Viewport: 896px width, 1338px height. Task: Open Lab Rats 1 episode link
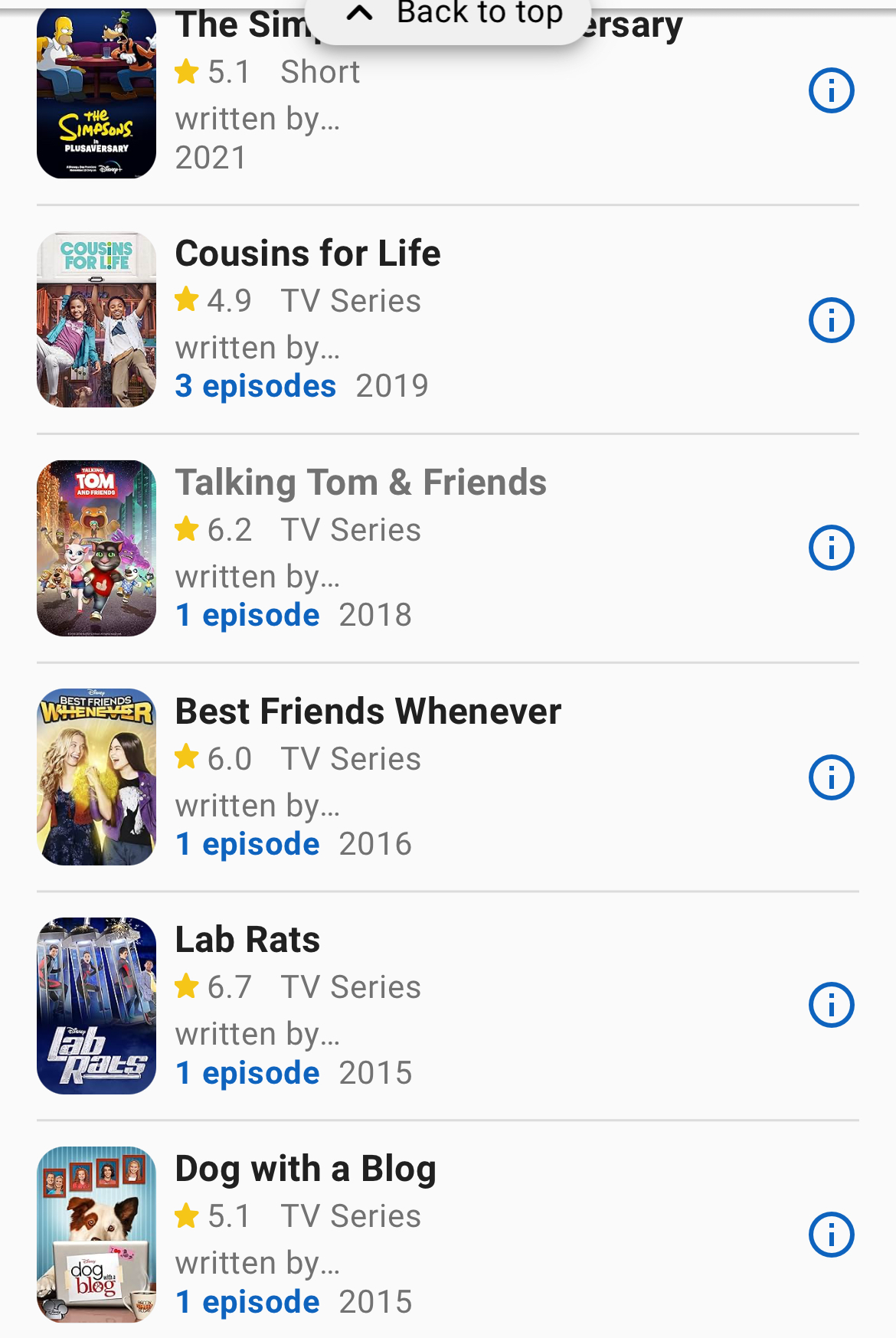247,1073
